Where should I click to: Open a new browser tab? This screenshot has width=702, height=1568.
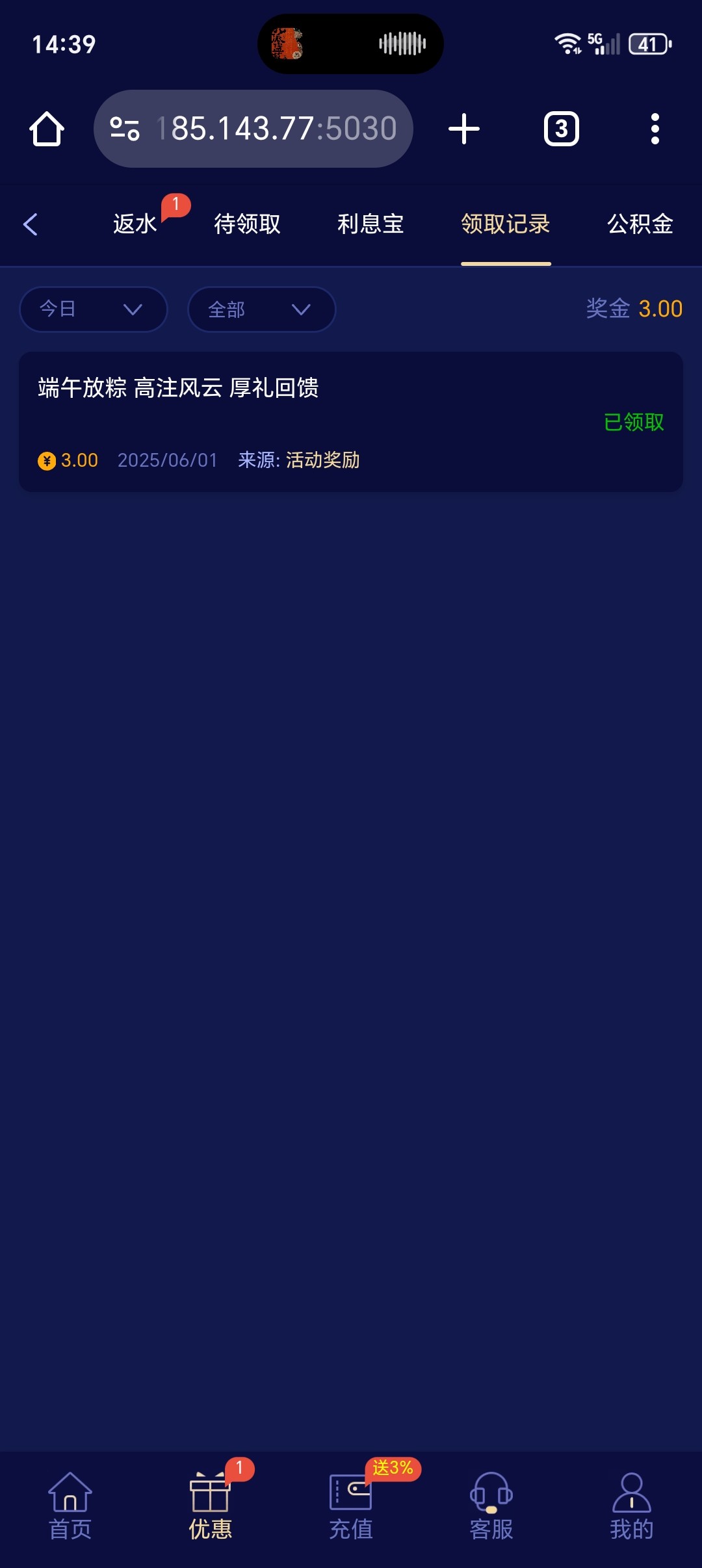464,129
